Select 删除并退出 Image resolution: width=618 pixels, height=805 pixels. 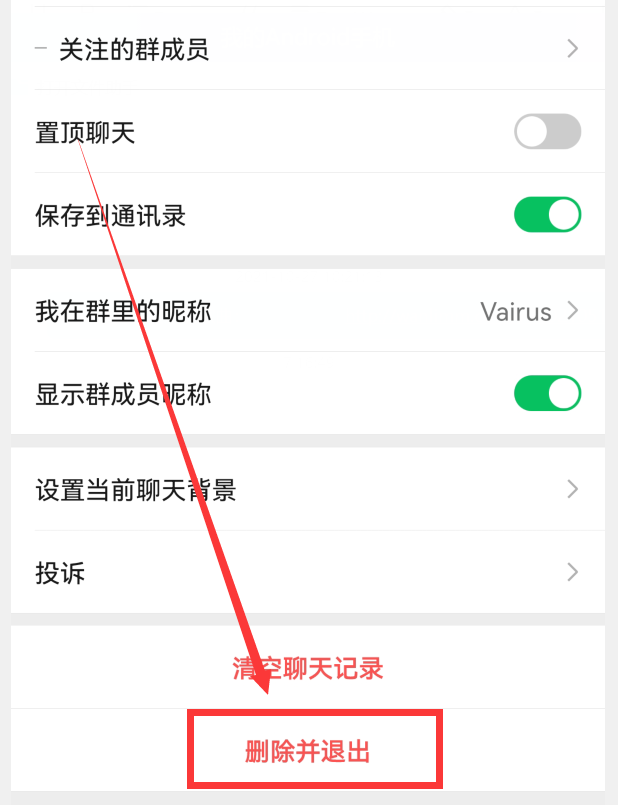[308, 751]
